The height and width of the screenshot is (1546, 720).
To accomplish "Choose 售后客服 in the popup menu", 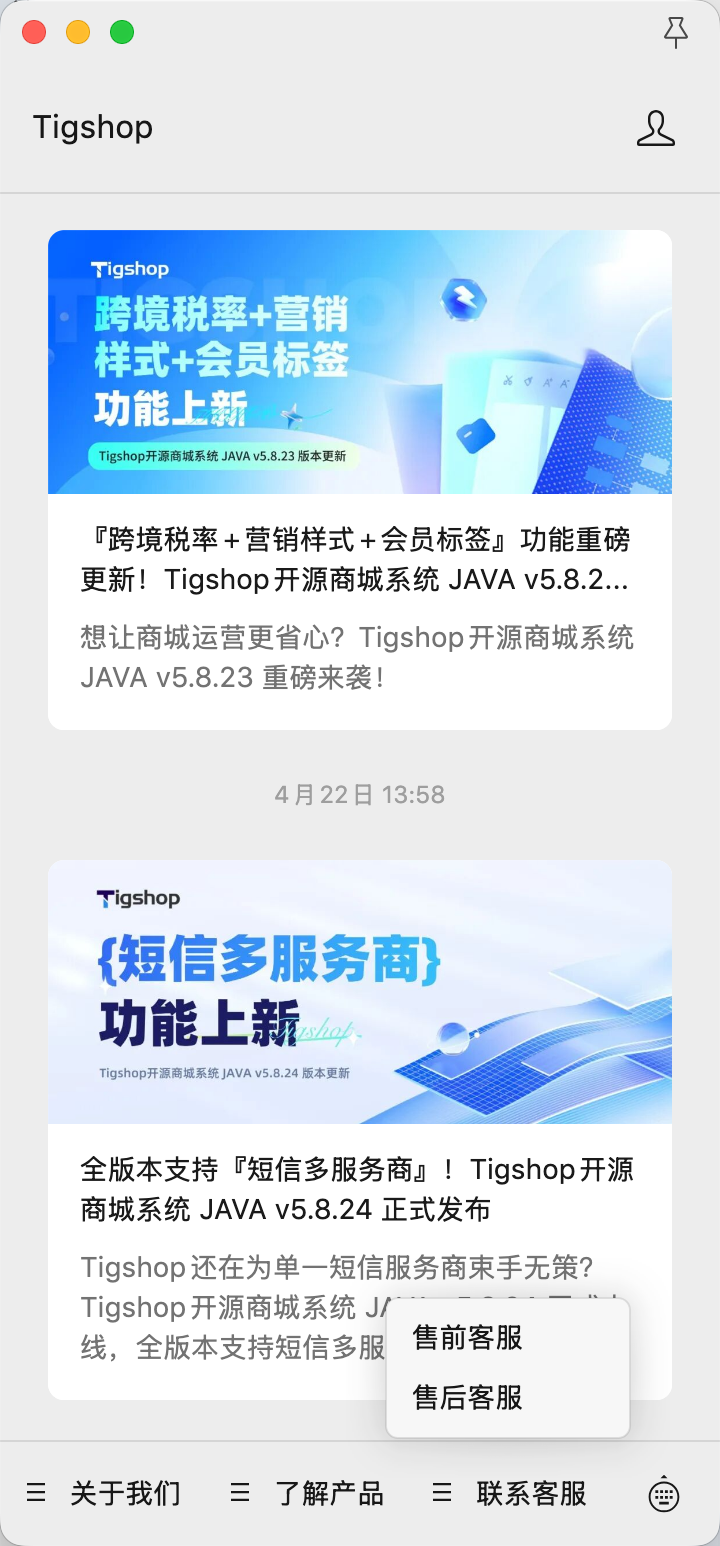I will pyautogui.click(x=468, y=1397).
